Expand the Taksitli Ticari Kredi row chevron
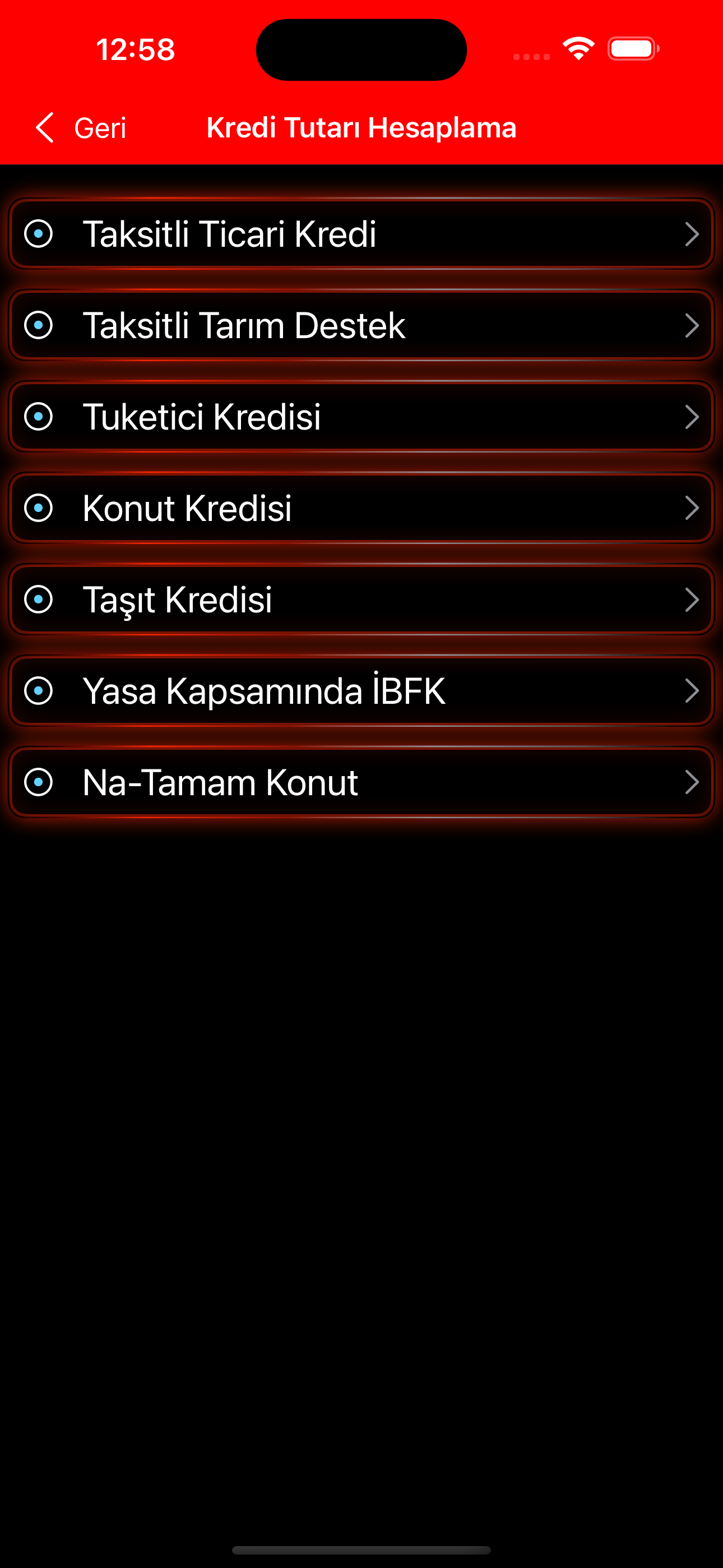Image resolution: width=723 pixels, height=1568 pixels. click(692, 233)
